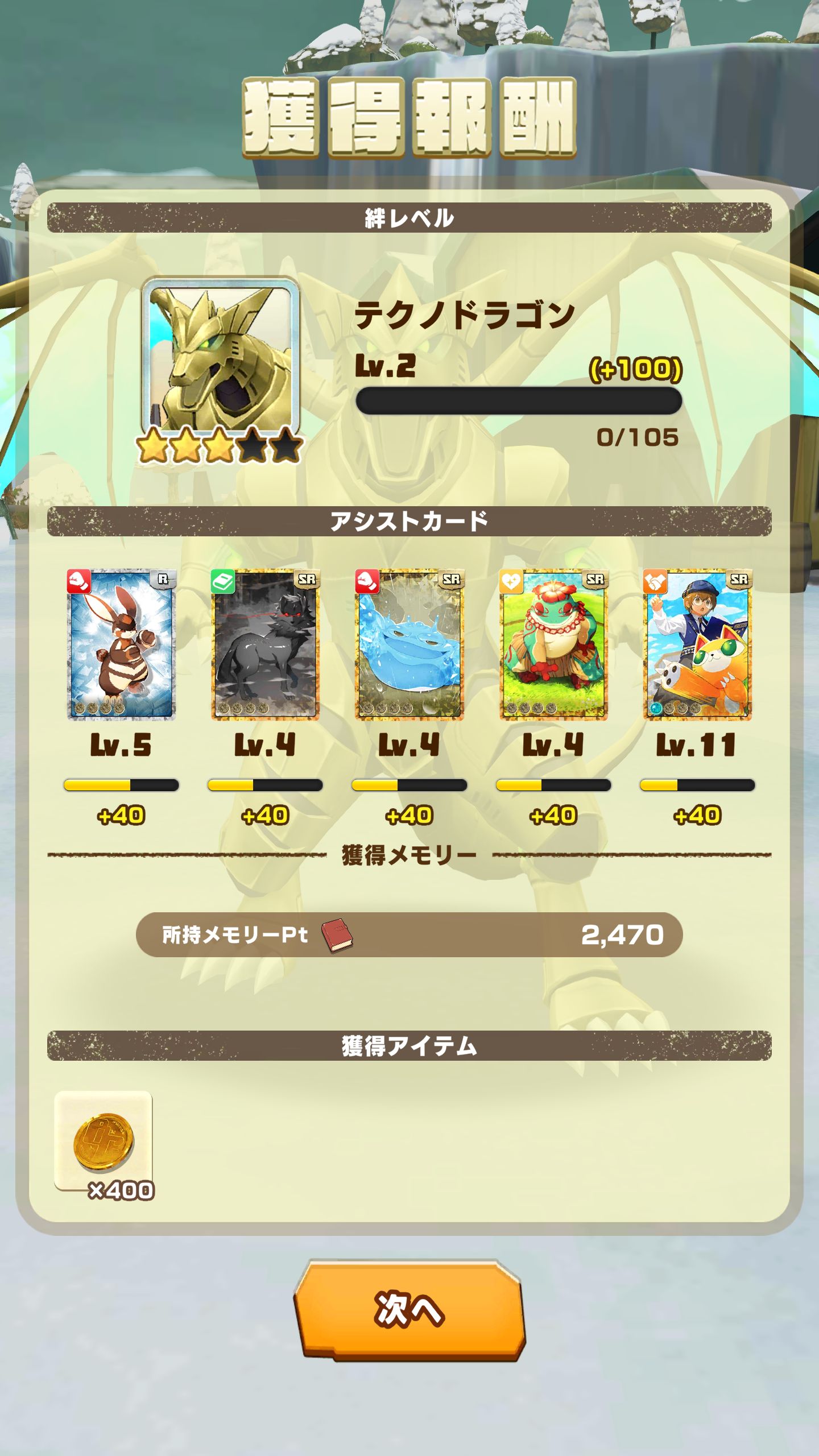Open the Lv.4 frog assist card
The height and width of the screenshot is (1456, 819).
pos(553,644)
